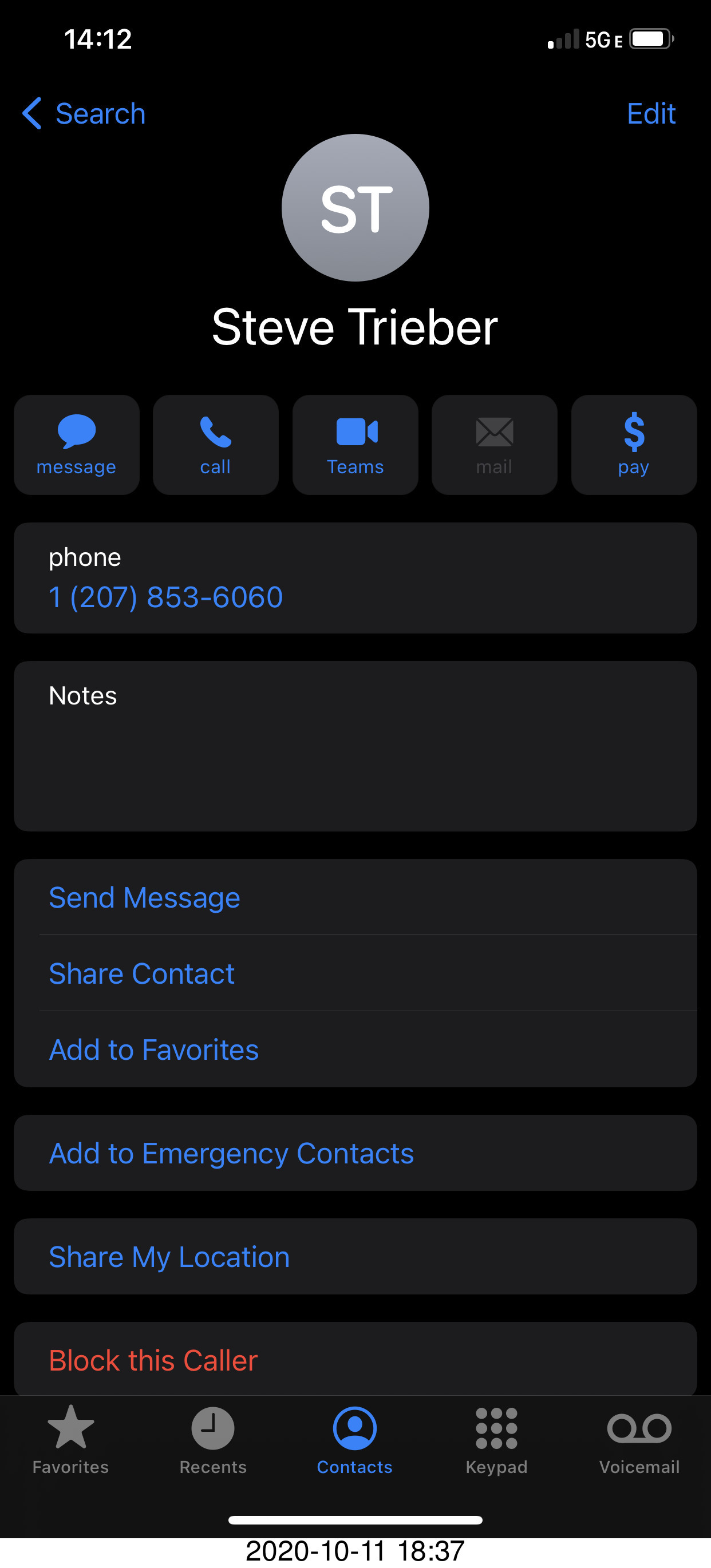Viewport: 711px width, 1568px height.
Task: Switch to the Favorites tab
Action: pyautogui.click(x=70, y=1440)
